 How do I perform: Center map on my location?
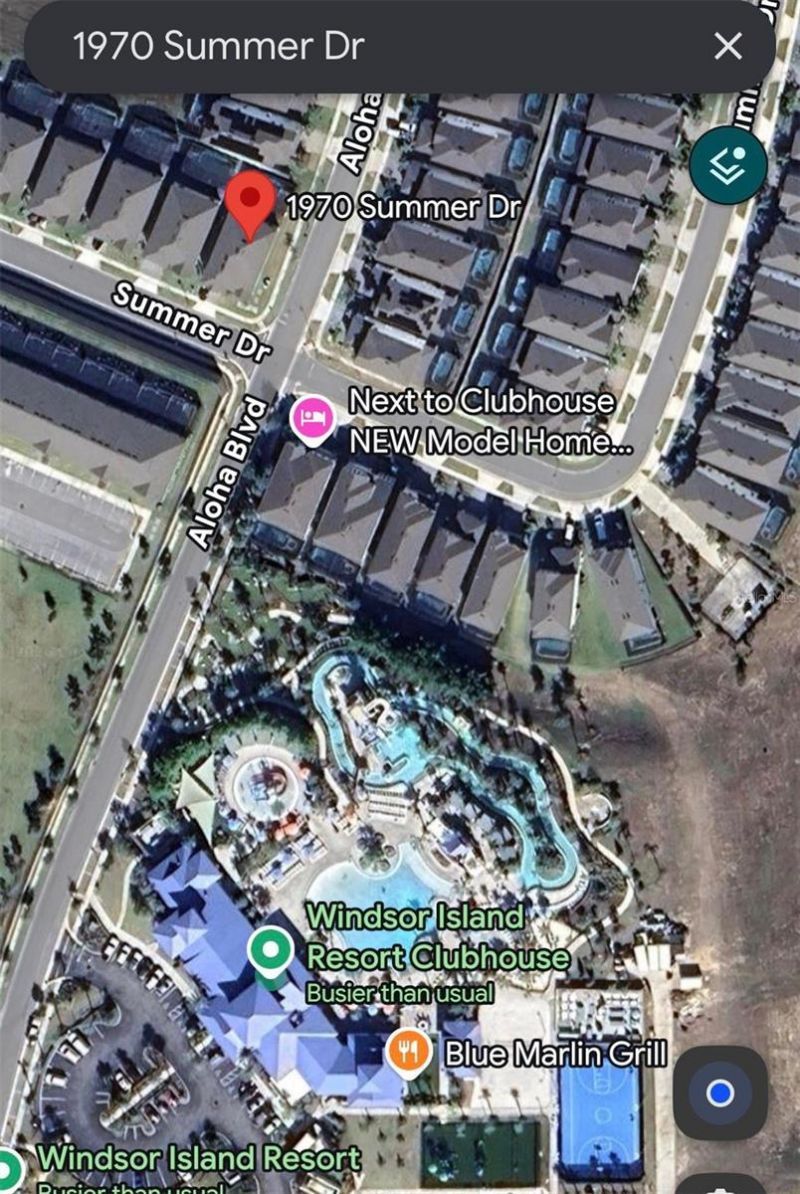pos(720,1093)
